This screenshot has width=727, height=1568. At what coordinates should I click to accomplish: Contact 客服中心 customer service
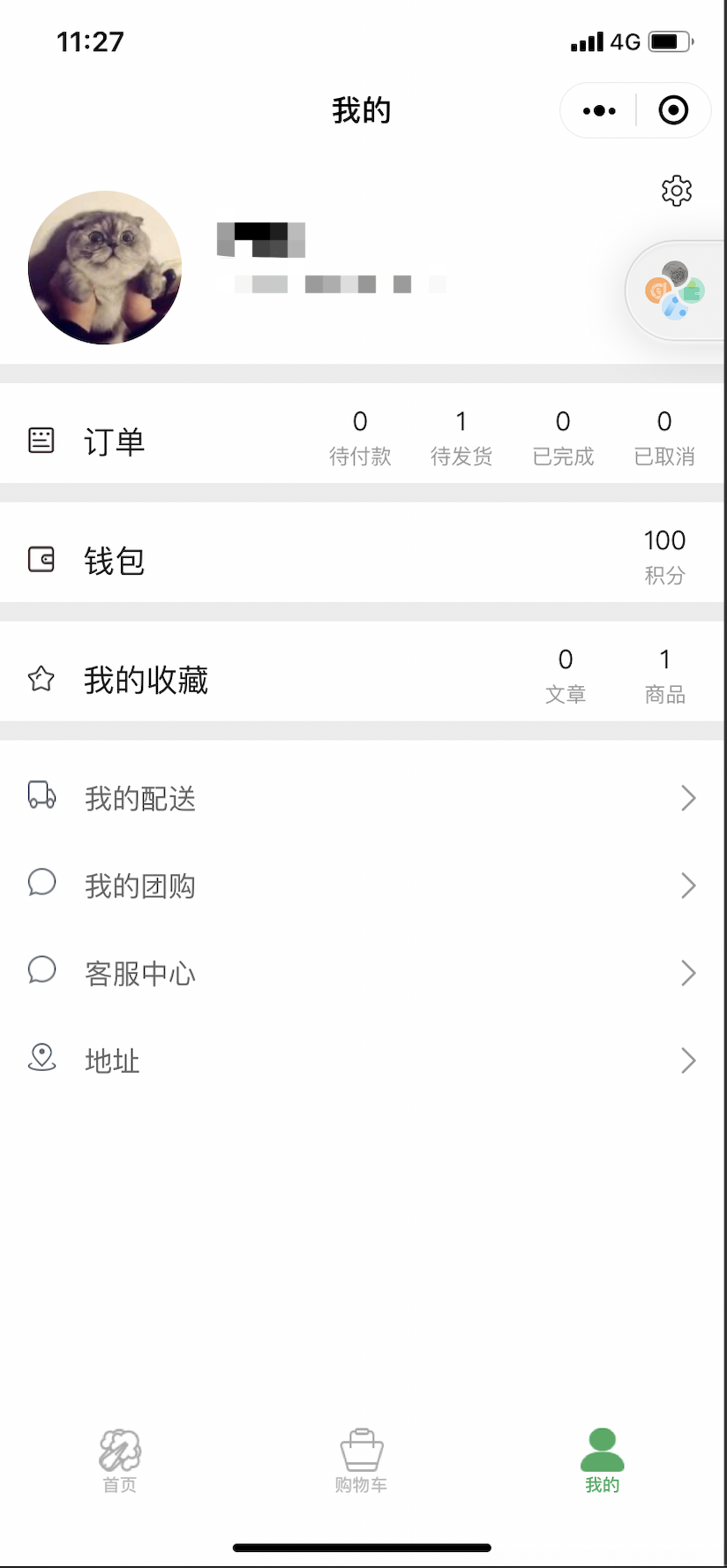point(362,973)
